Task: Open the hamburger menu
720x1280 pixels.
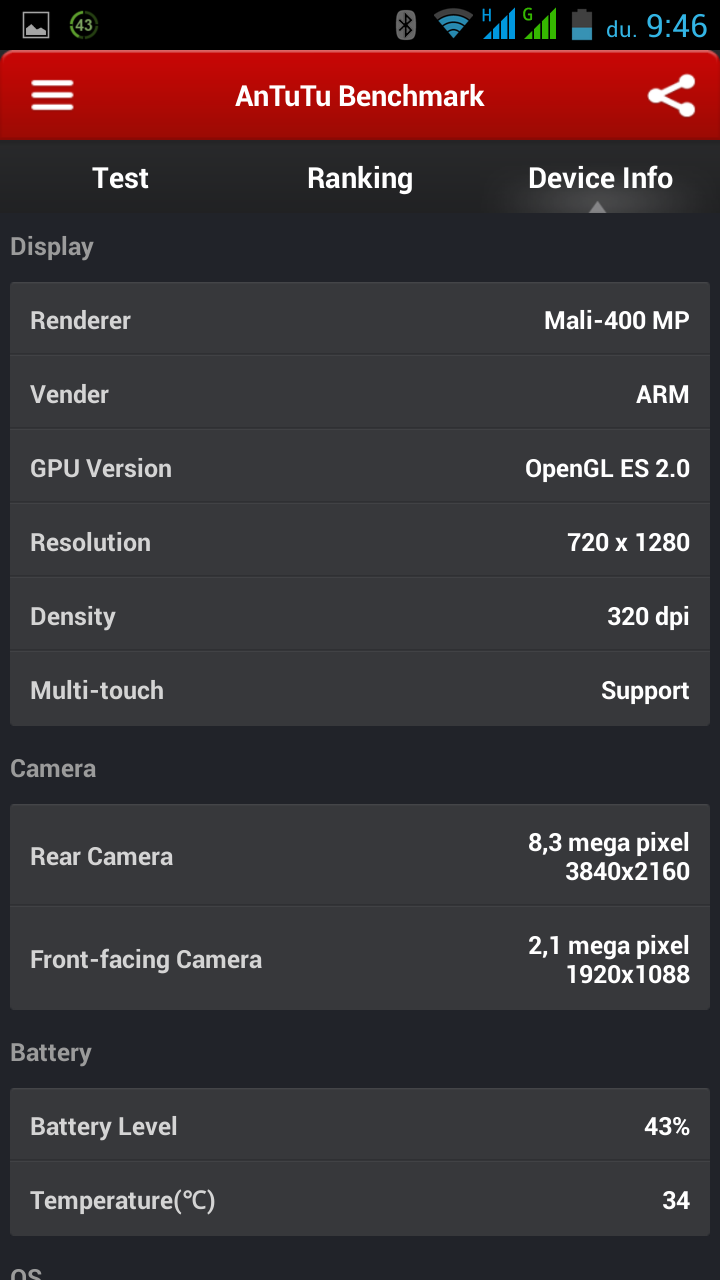Action: click(52, 95)
